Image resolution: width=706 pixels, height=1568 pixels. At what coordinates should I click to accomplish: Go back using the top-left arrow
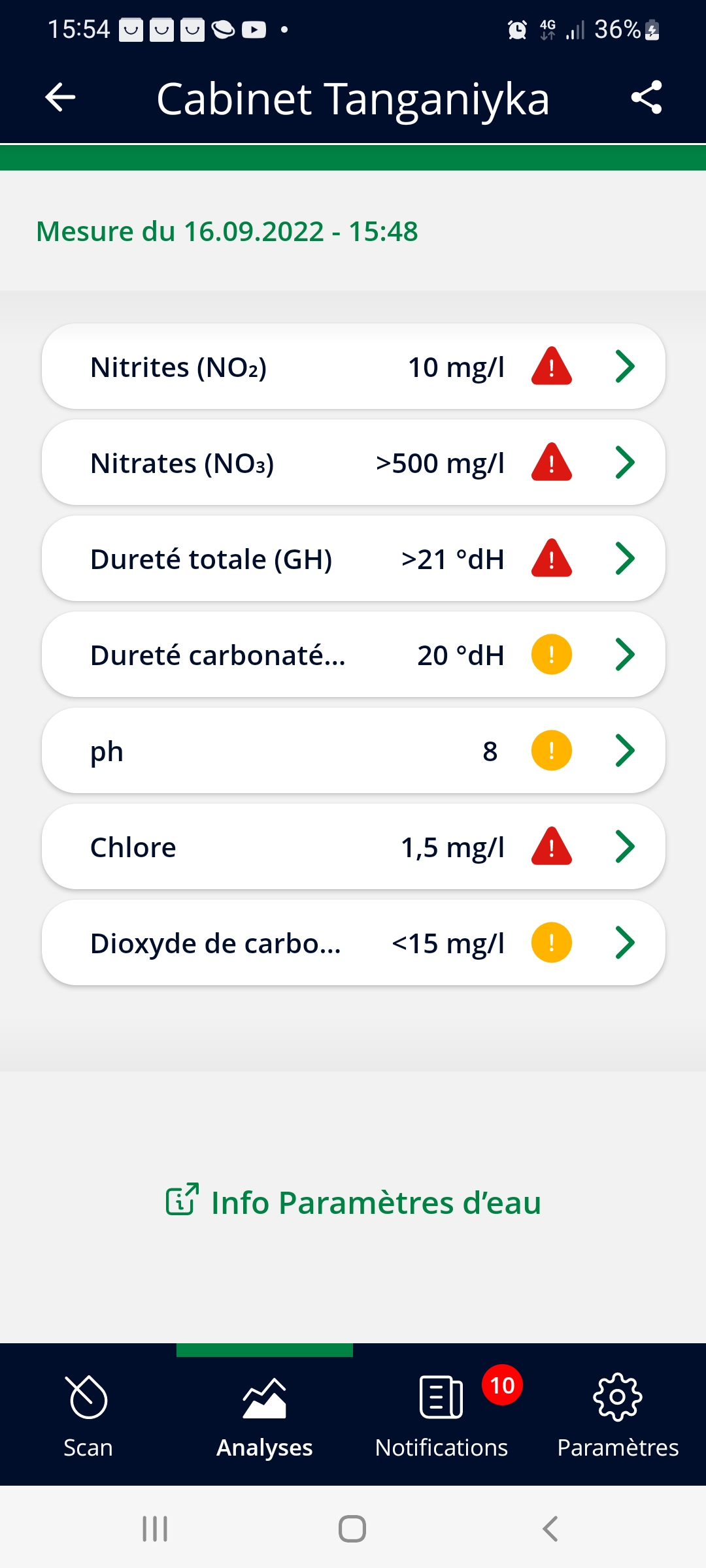(x=60, y=98)
